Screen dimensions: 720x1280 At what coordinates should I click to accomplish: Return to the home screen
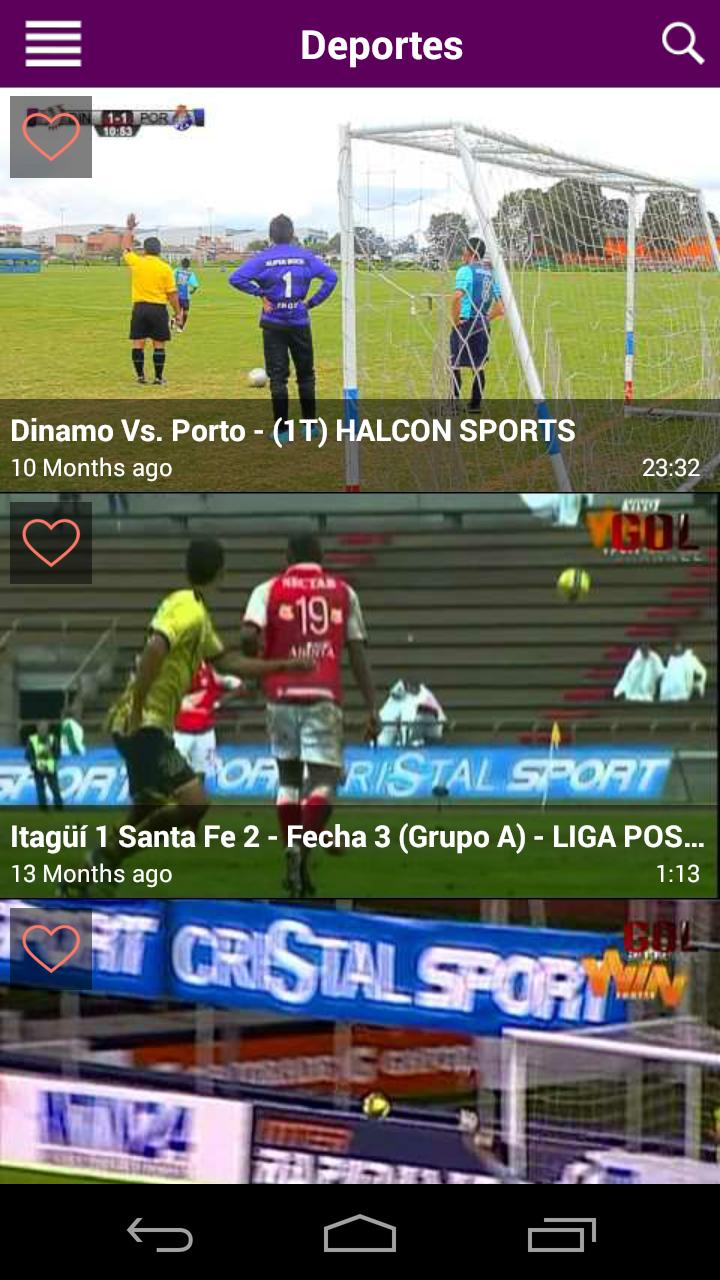[x=360, y=1235]
